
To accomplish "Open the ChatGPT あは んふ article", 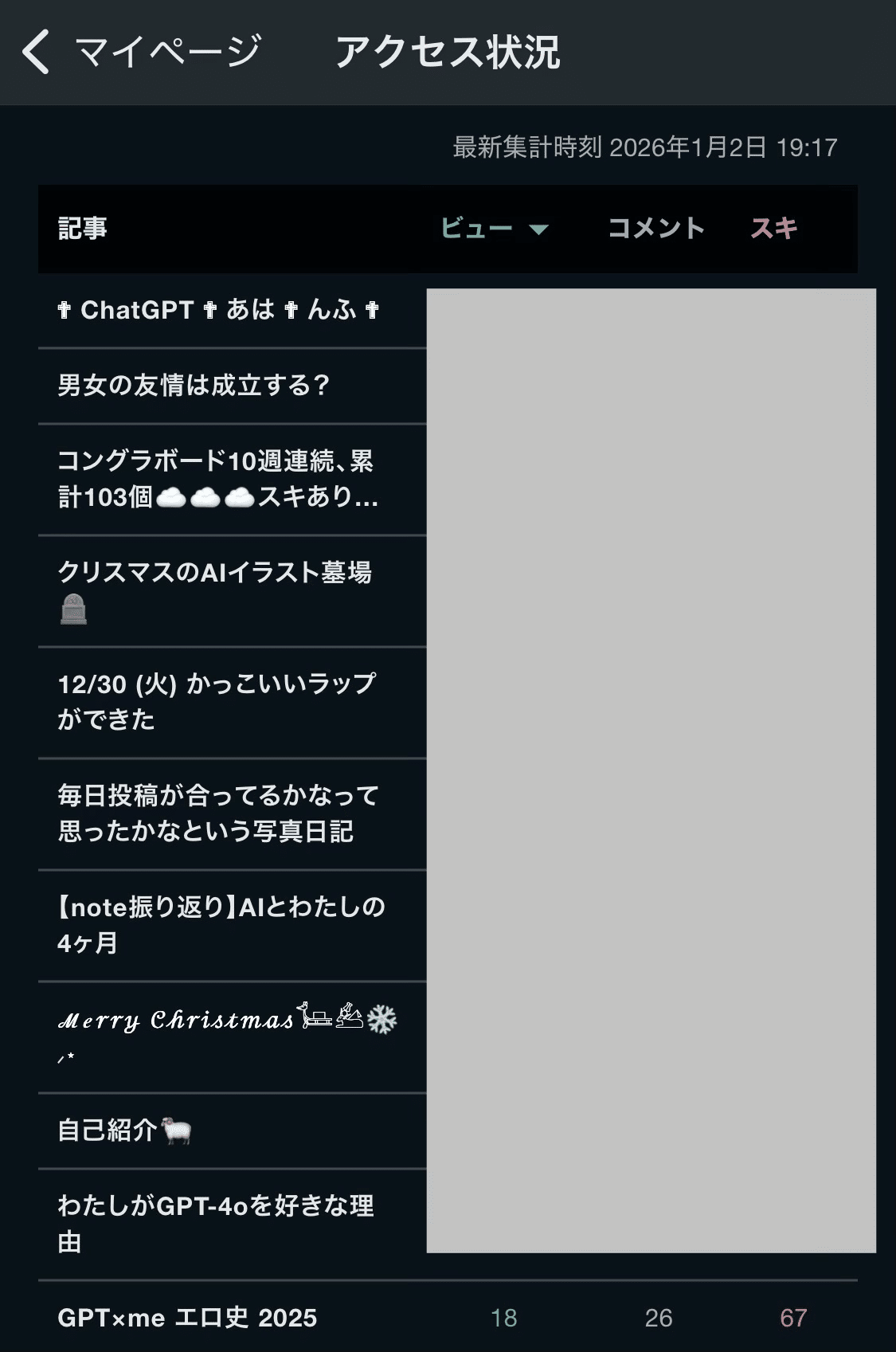I will [x=218, y=310].
